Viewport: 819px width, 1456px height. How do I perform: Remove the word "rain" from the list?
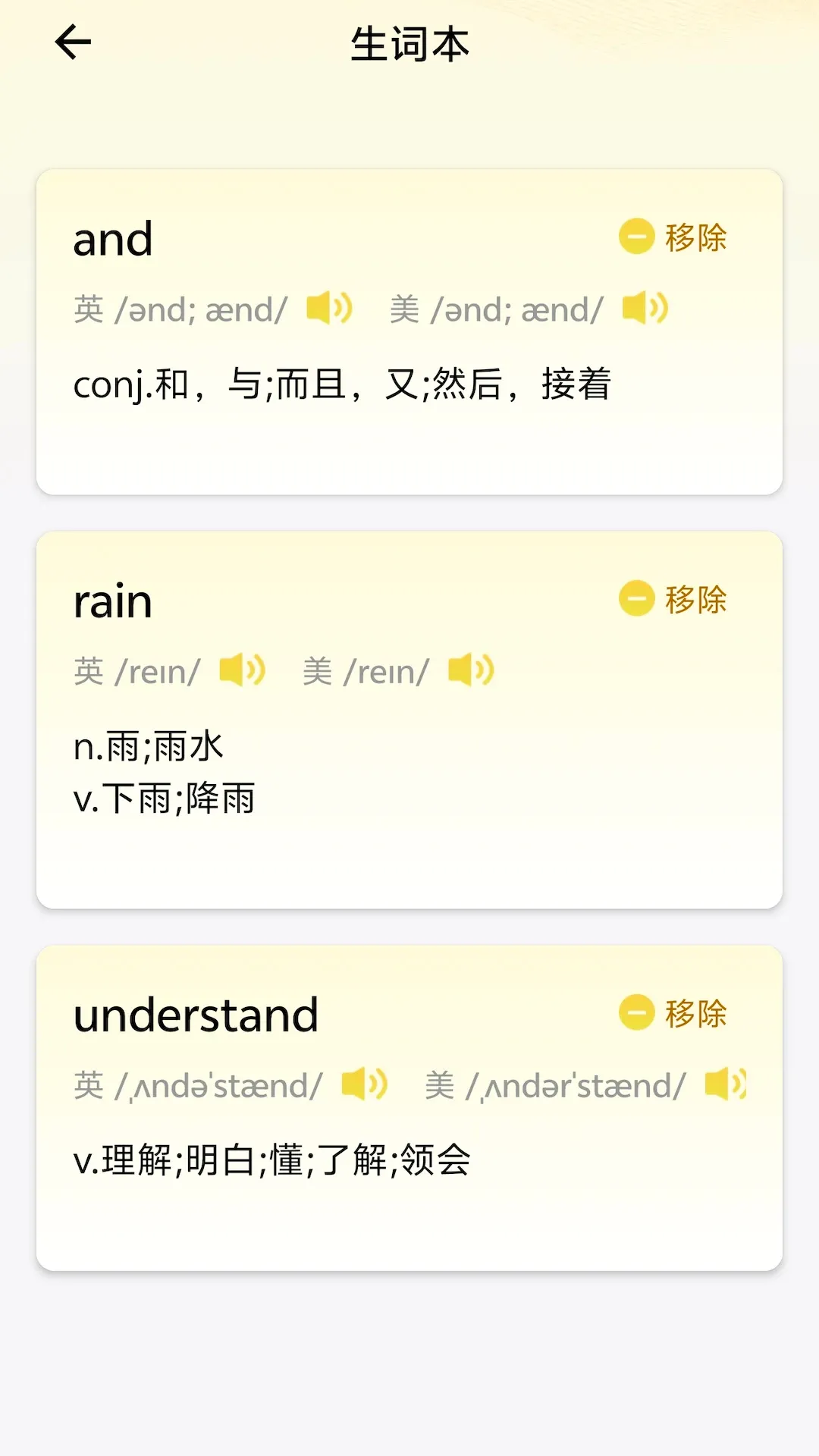673,598
